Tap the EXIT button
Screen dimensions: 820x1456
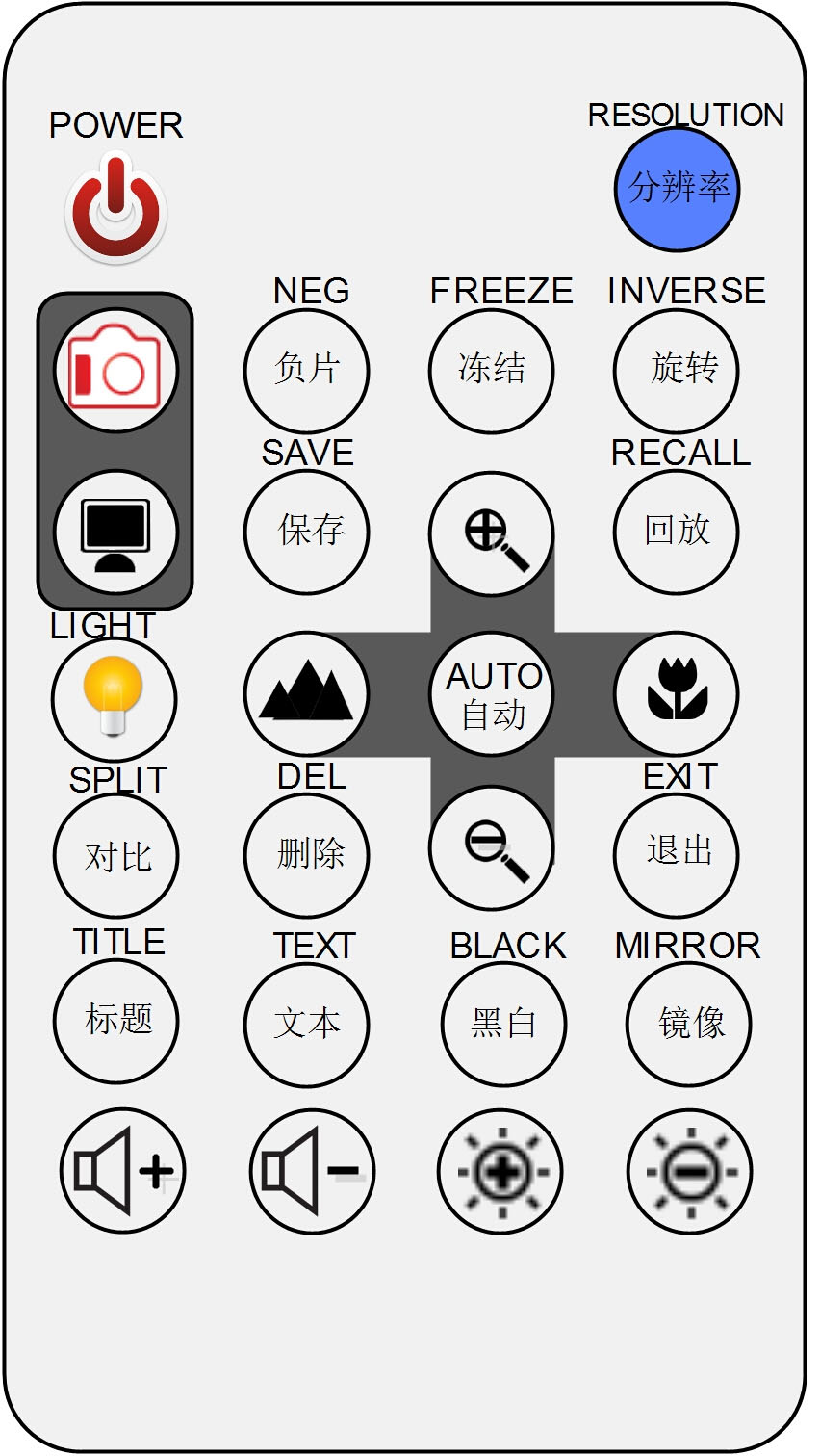tap(677, 853)
